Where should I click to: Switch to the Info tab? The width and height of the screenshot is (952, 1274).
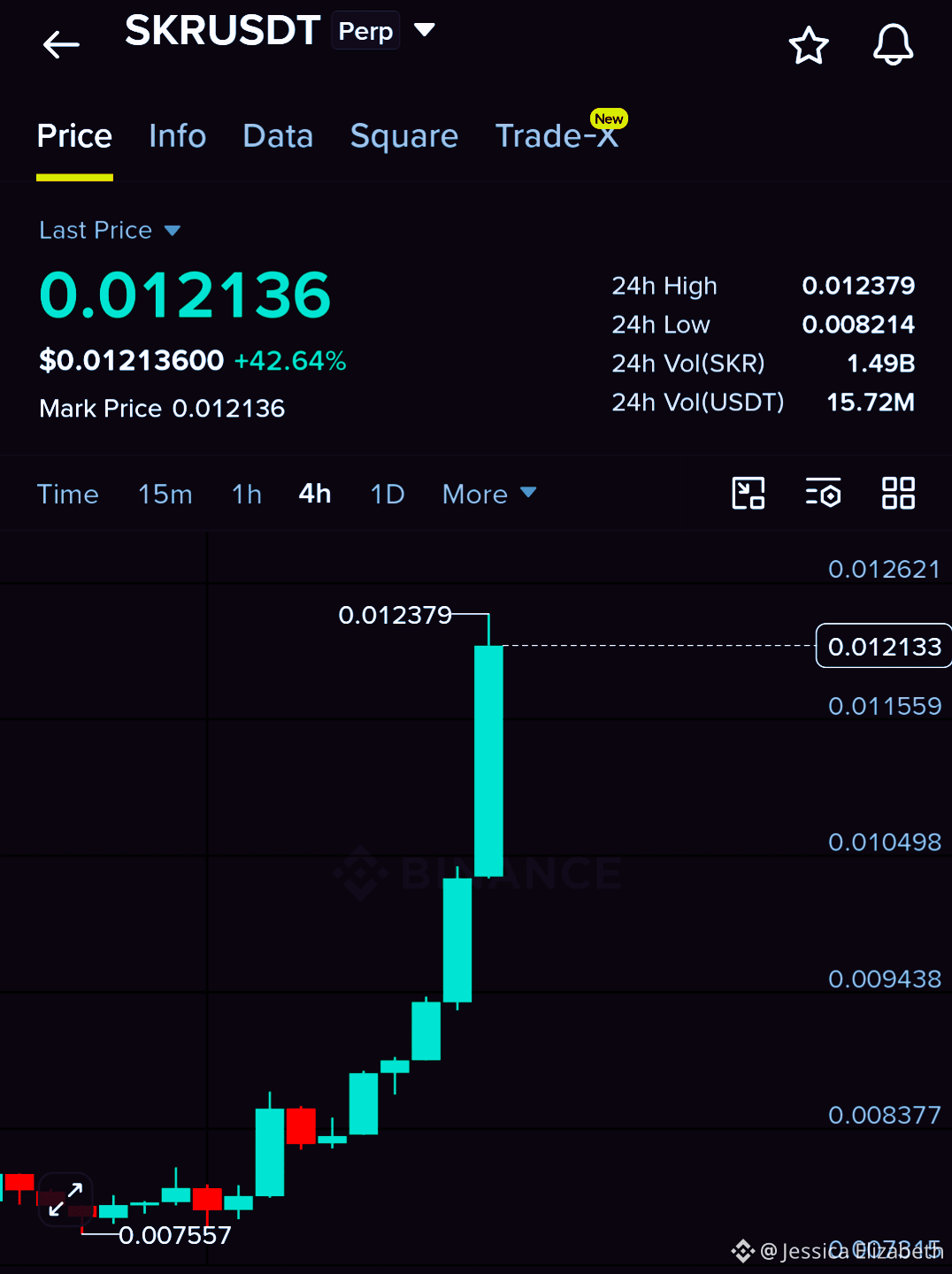(x=178, y=136)
